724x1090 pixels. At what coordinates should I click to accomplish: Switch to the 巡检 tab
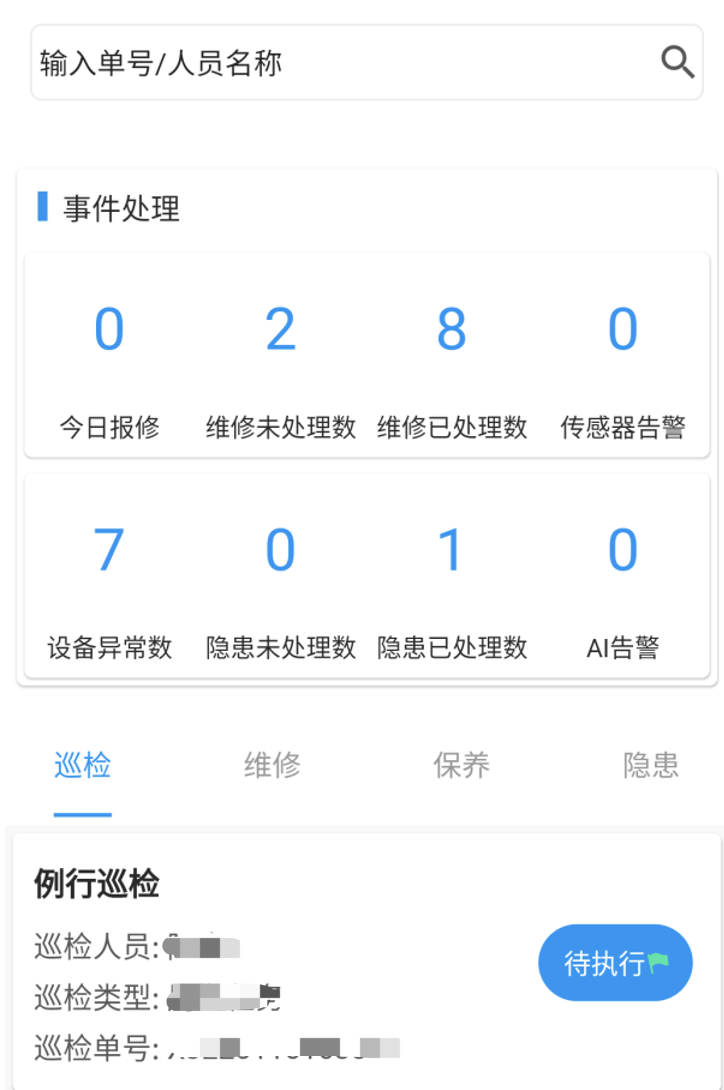tap(82, 766)
